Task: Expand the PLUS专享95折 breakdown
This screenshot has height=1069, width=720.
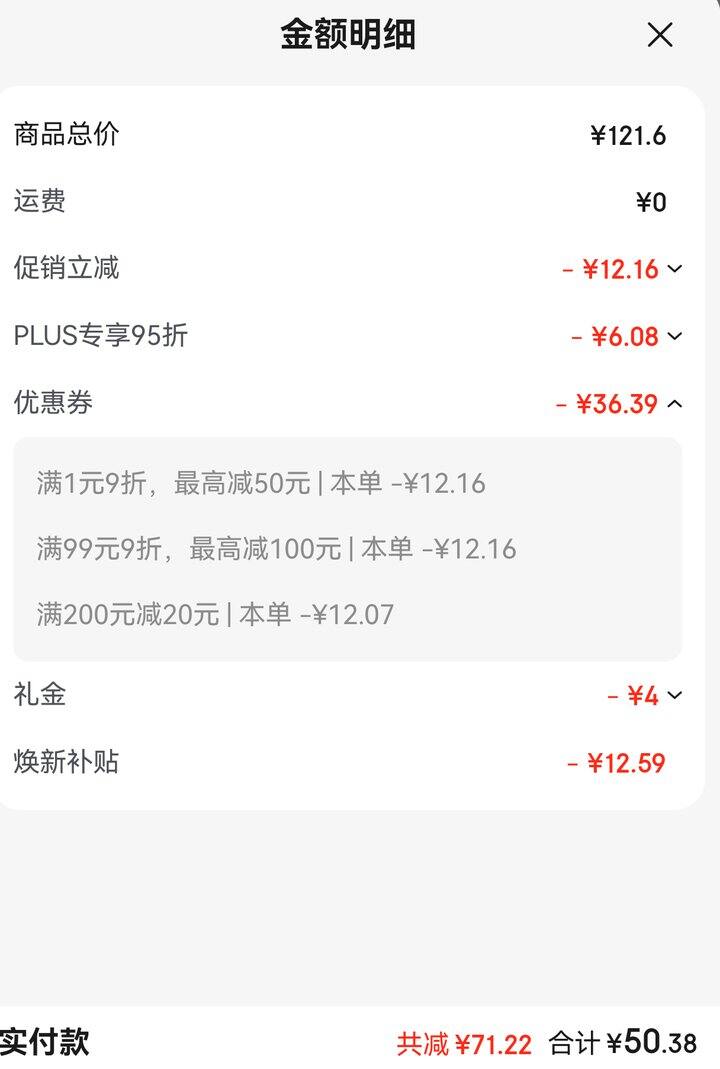Action: 675,337
